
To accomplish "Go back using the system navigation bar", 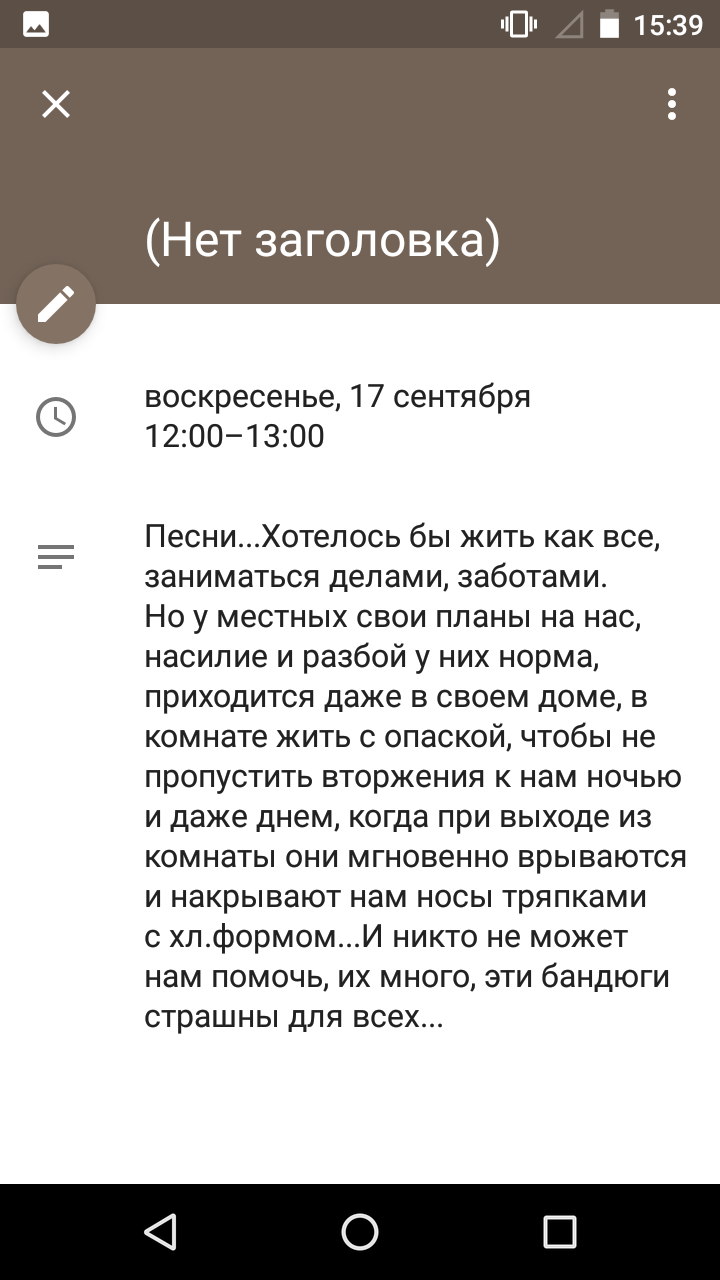I will pos(160,1232).
